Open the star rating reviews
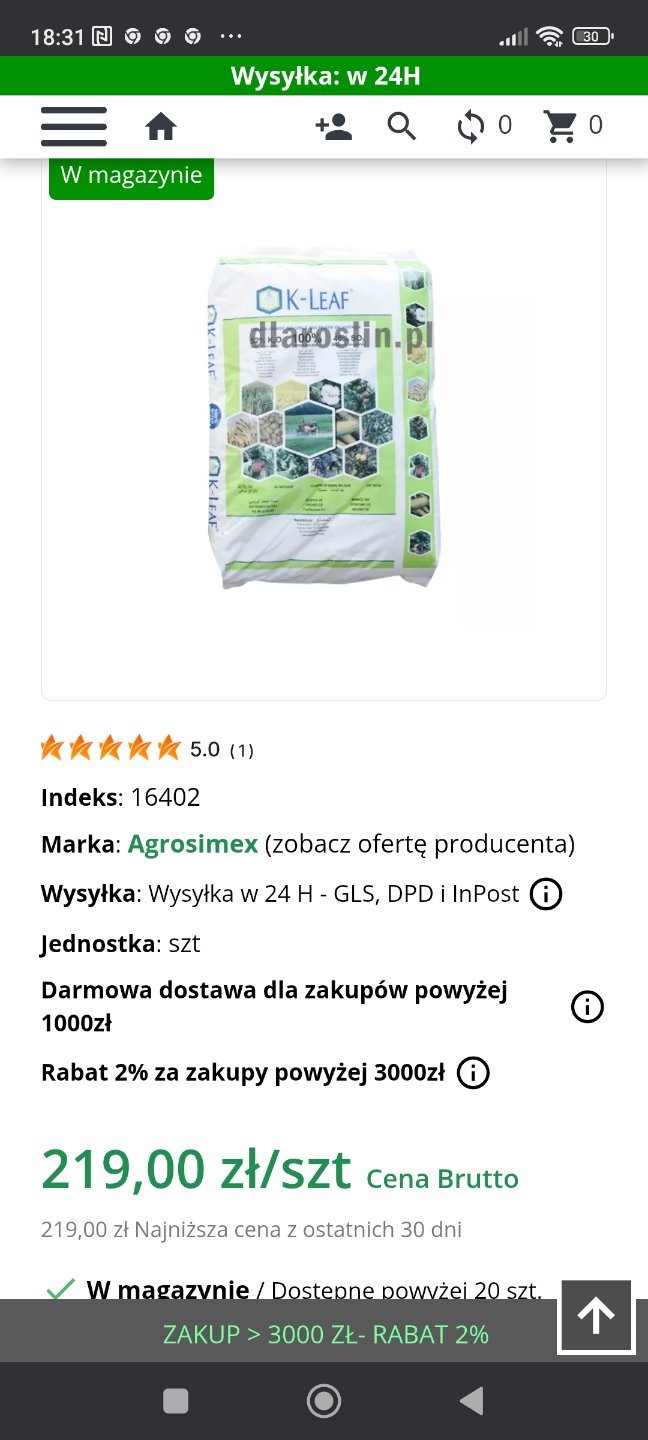Image resolution: width=648 pixels, height=1440 pixels. click(x=111, y=748)
